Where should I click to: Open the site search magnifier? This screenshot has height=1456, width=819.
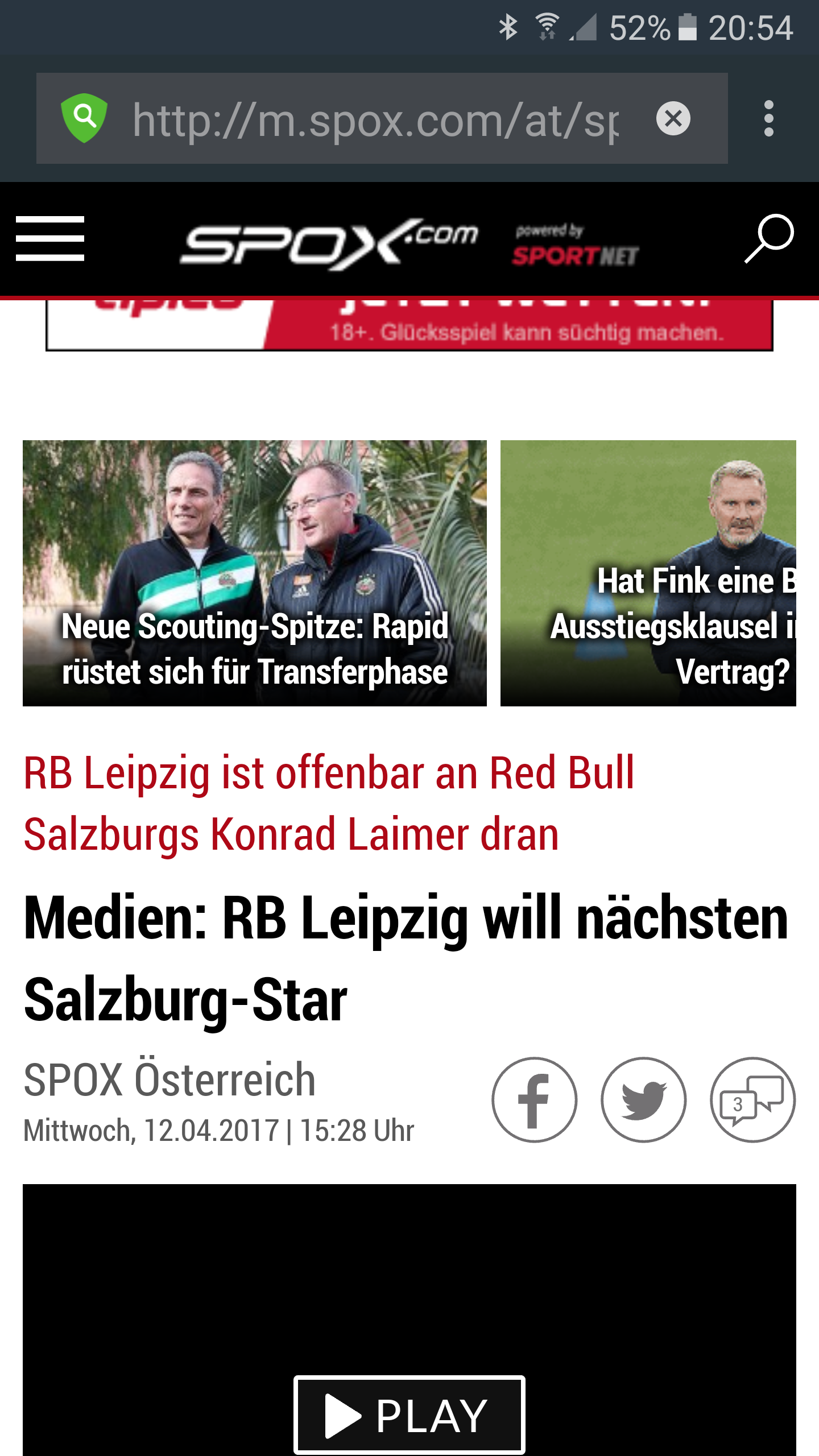[x=769, y=239]
